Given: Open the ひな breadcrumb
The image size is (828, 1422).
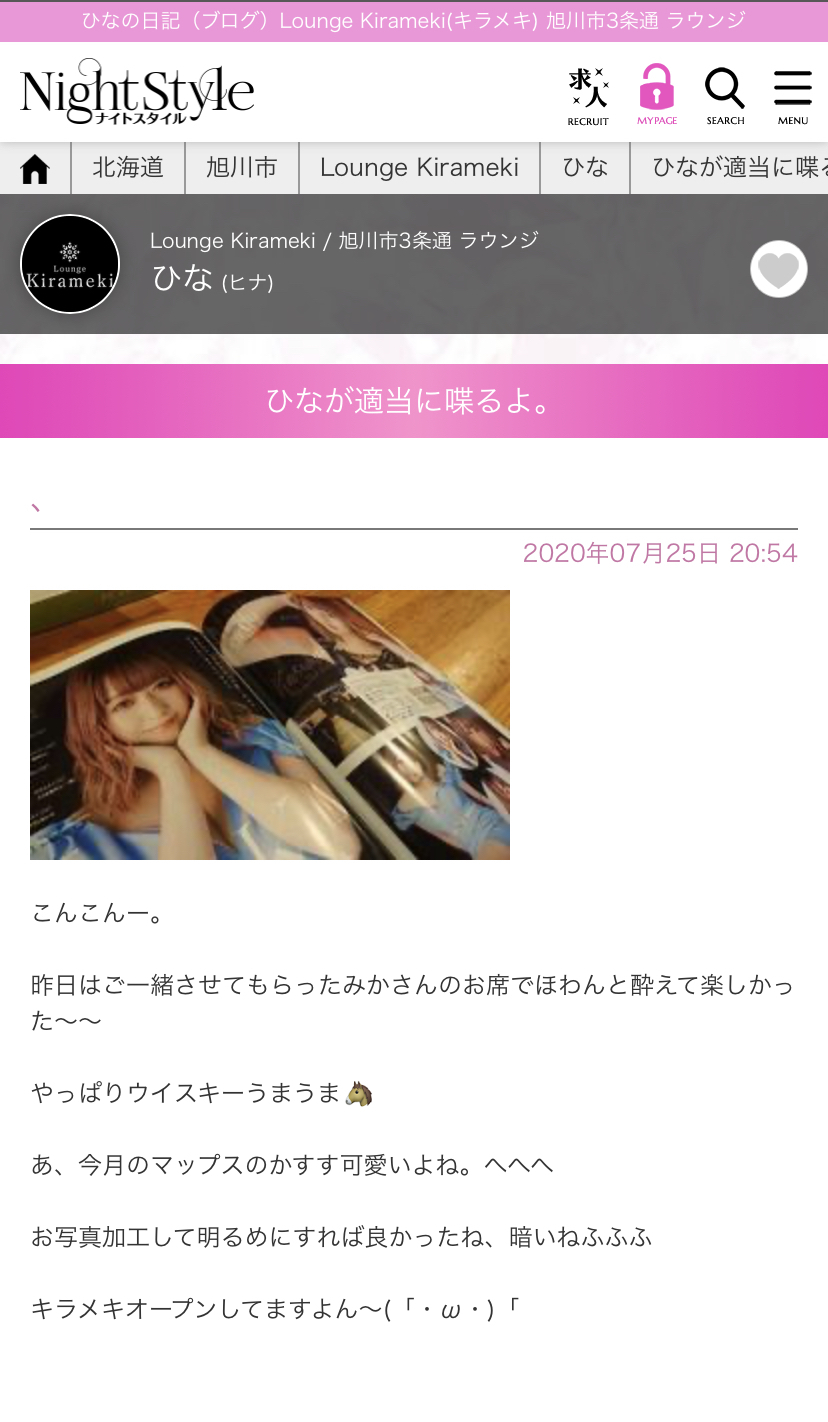Looking at the screenshot, I should pos(585,168).
